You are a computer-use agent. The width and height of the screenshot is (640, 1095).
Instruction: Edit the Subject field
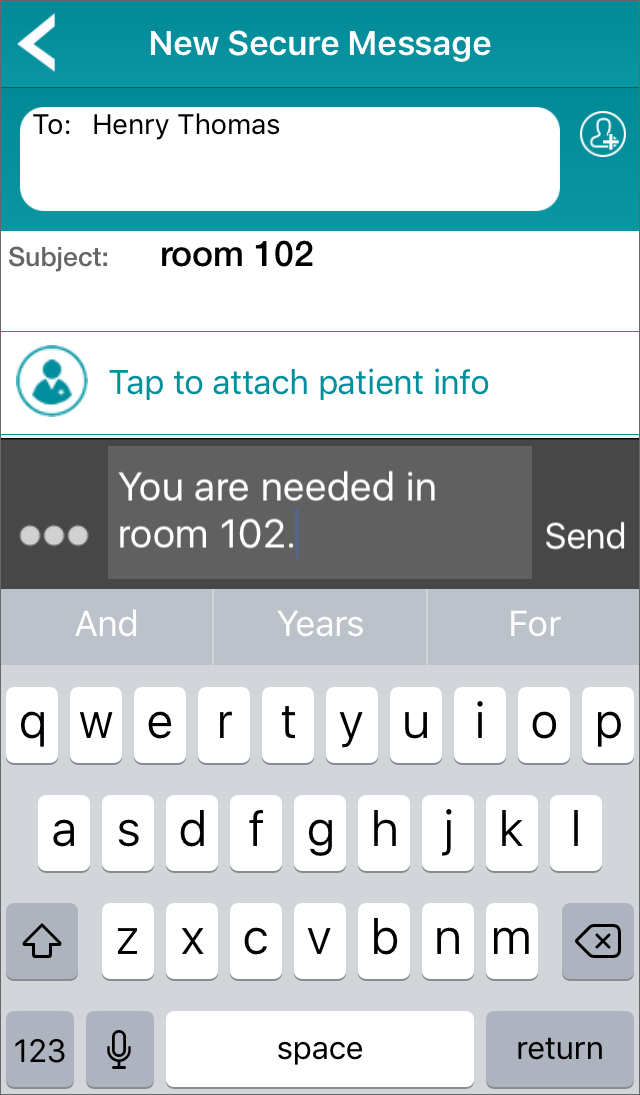320,281
